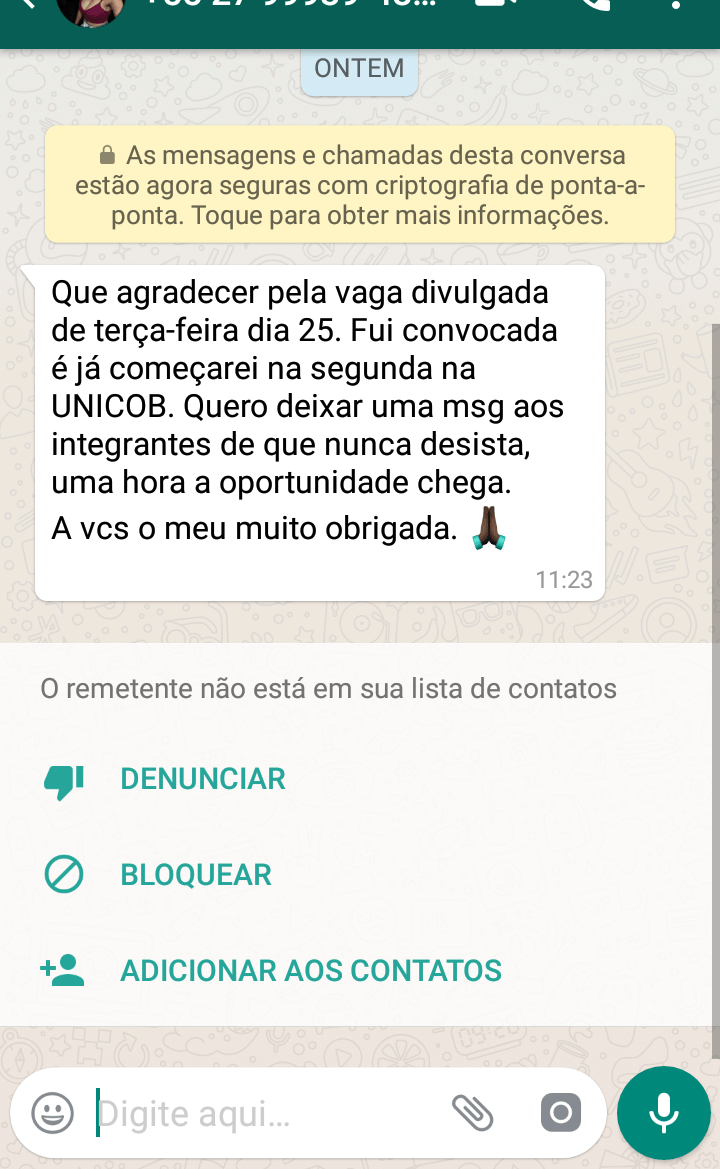Block the sender with Bloquear
This screenshot has width=720, height=1169.
point(196,875)
